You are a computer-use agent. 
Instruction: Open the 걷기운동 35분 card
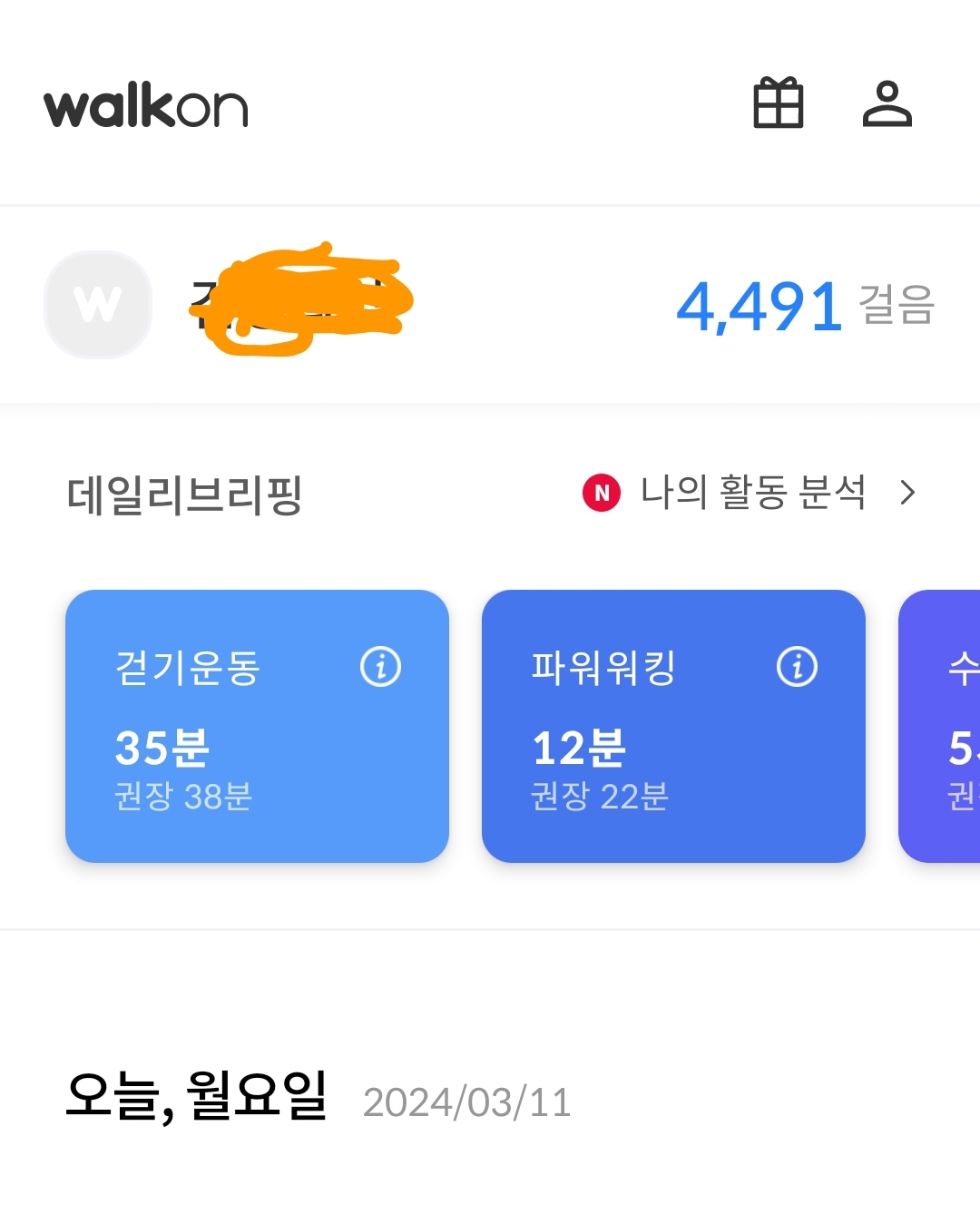point(257,726)
